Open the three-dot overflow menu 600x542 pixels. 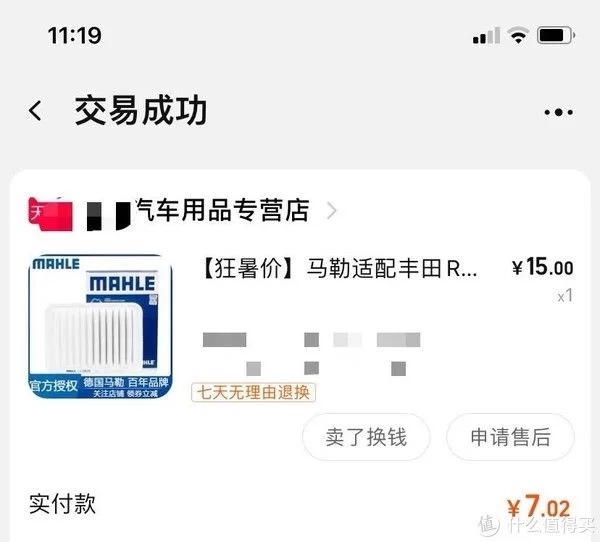(x=557, y=113)
